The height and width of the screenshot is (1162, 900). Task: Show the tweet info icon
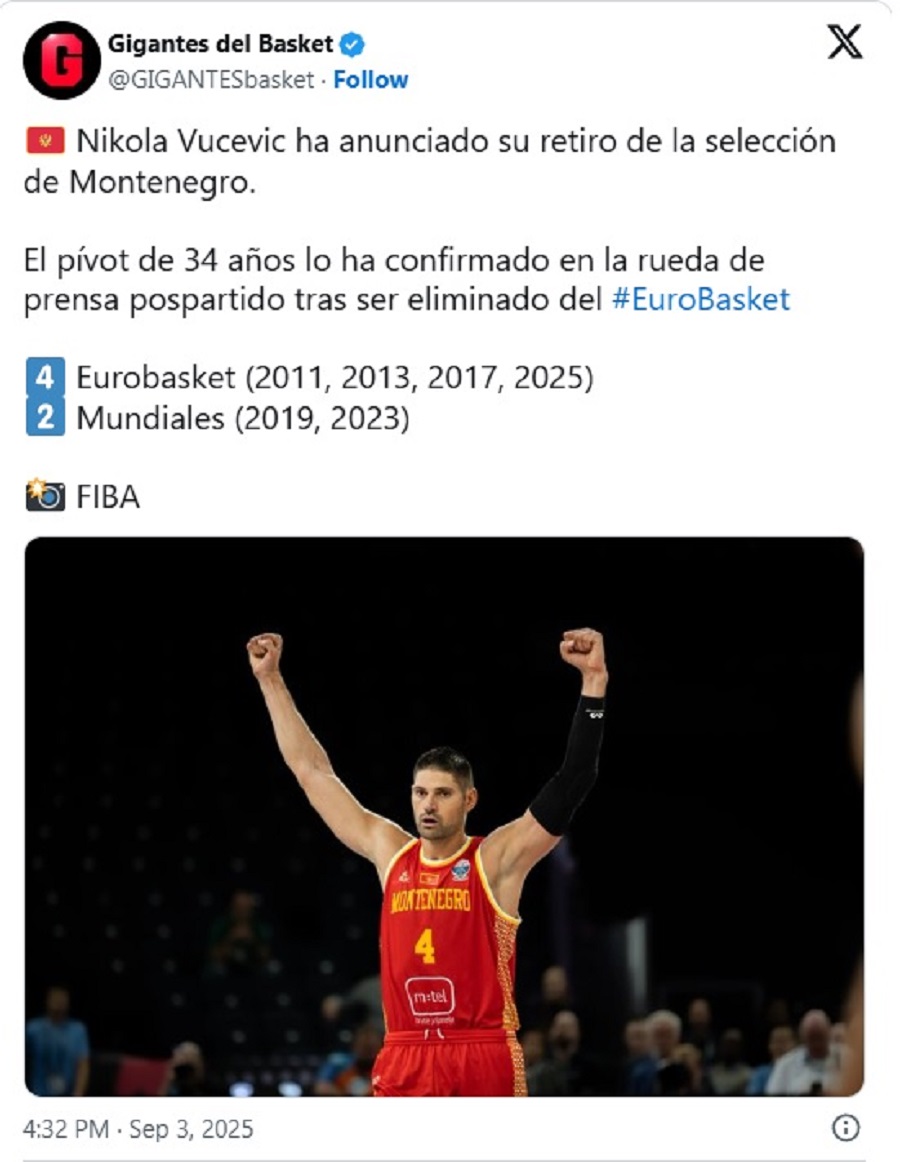[845, 1129]
